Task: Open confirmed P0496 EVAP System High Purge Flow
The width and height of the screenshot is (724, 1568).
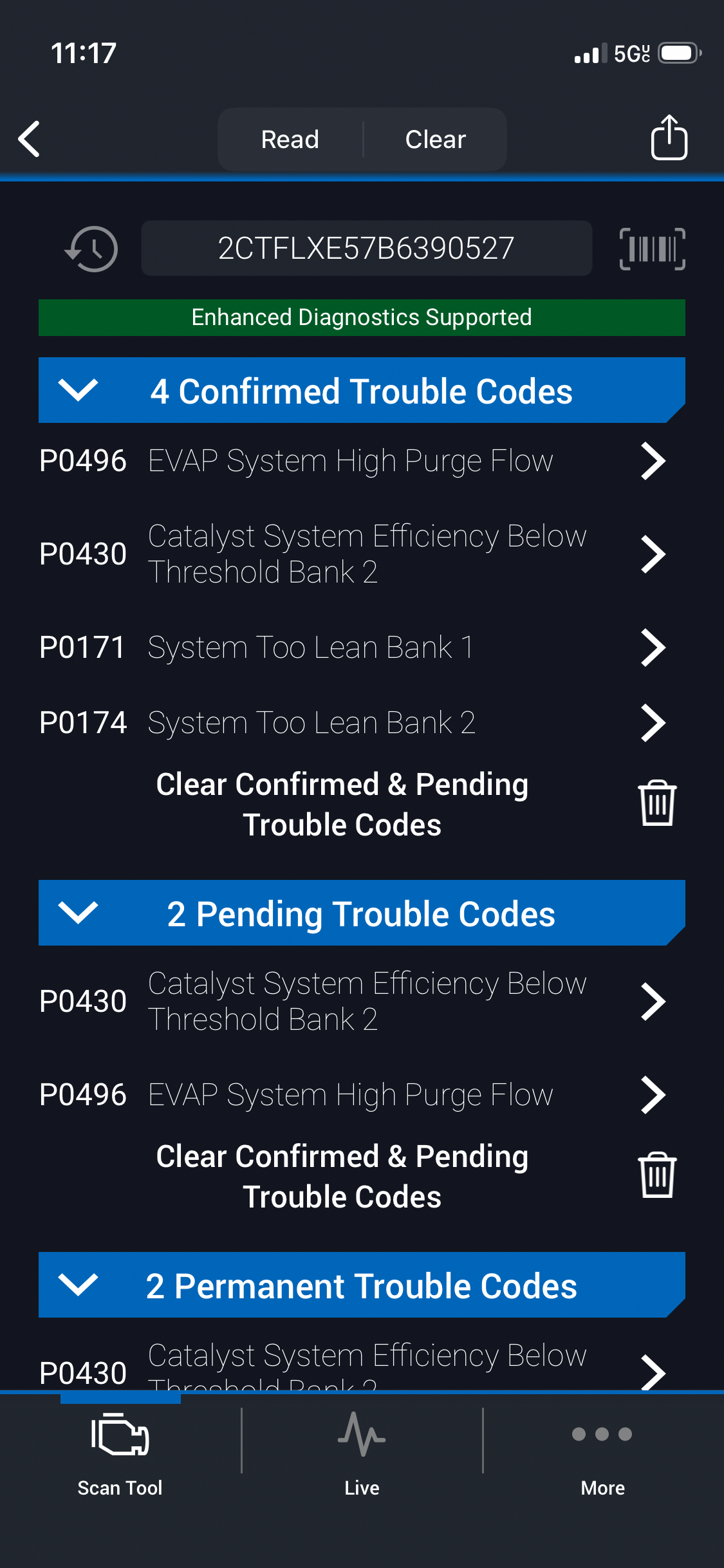Action: click(351, 461)
